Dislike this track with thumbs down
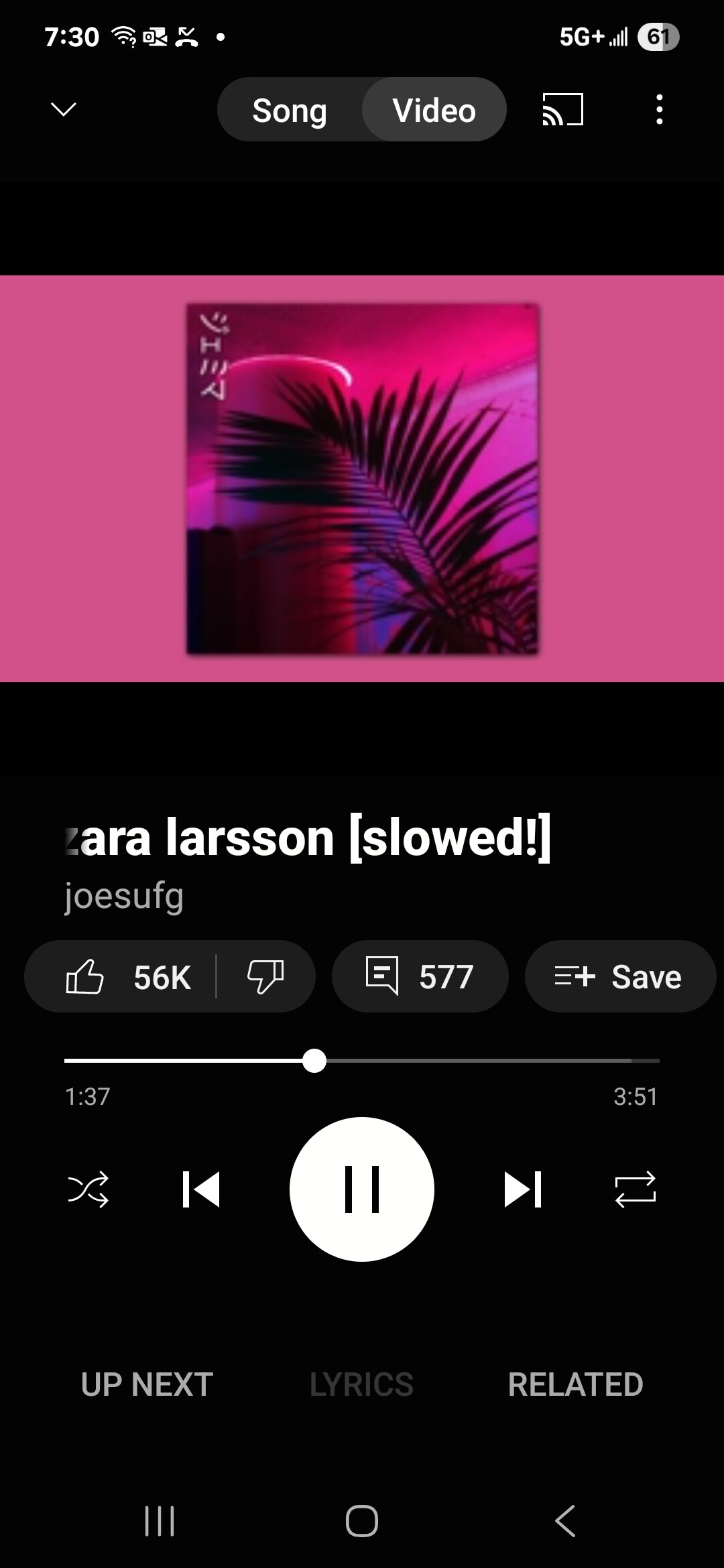Image resolution: width=724 pixels, height=1568 pixels. tap(265, 976)
